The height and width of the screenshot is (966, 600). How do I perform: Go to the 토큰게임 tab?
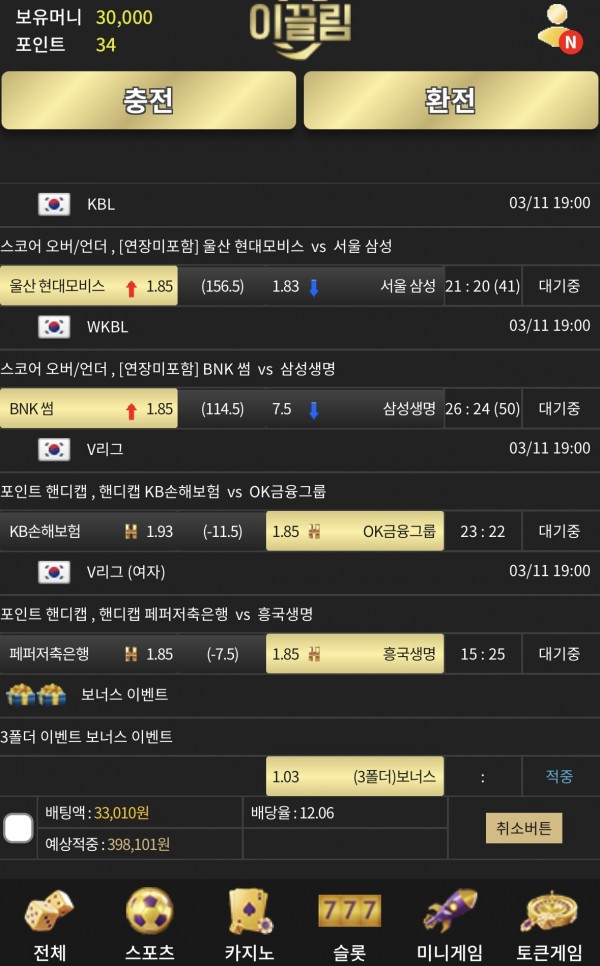pos(549,924)
